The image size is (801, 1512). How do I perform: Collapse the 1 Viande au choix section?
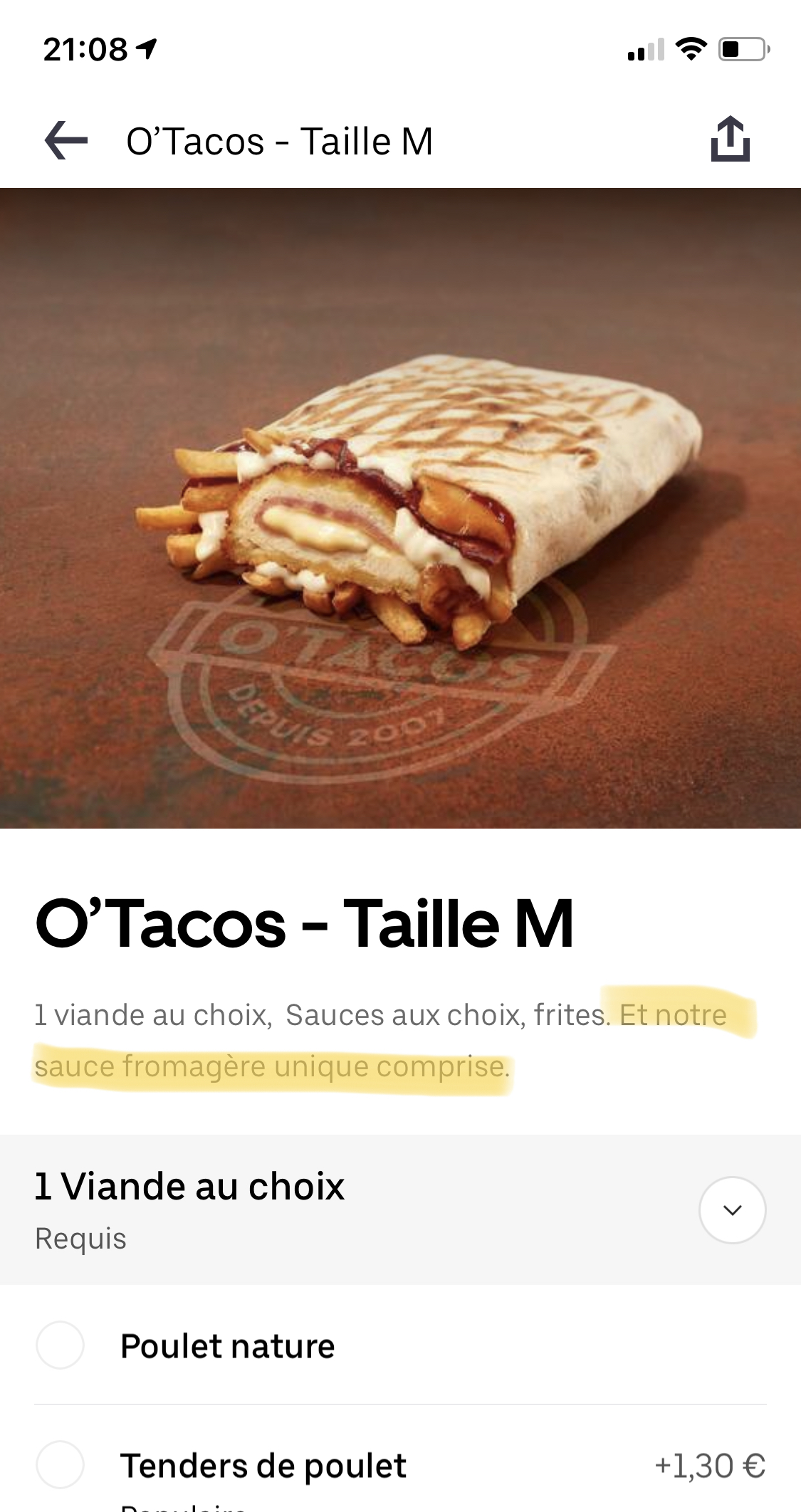[x=732, y=1209]
